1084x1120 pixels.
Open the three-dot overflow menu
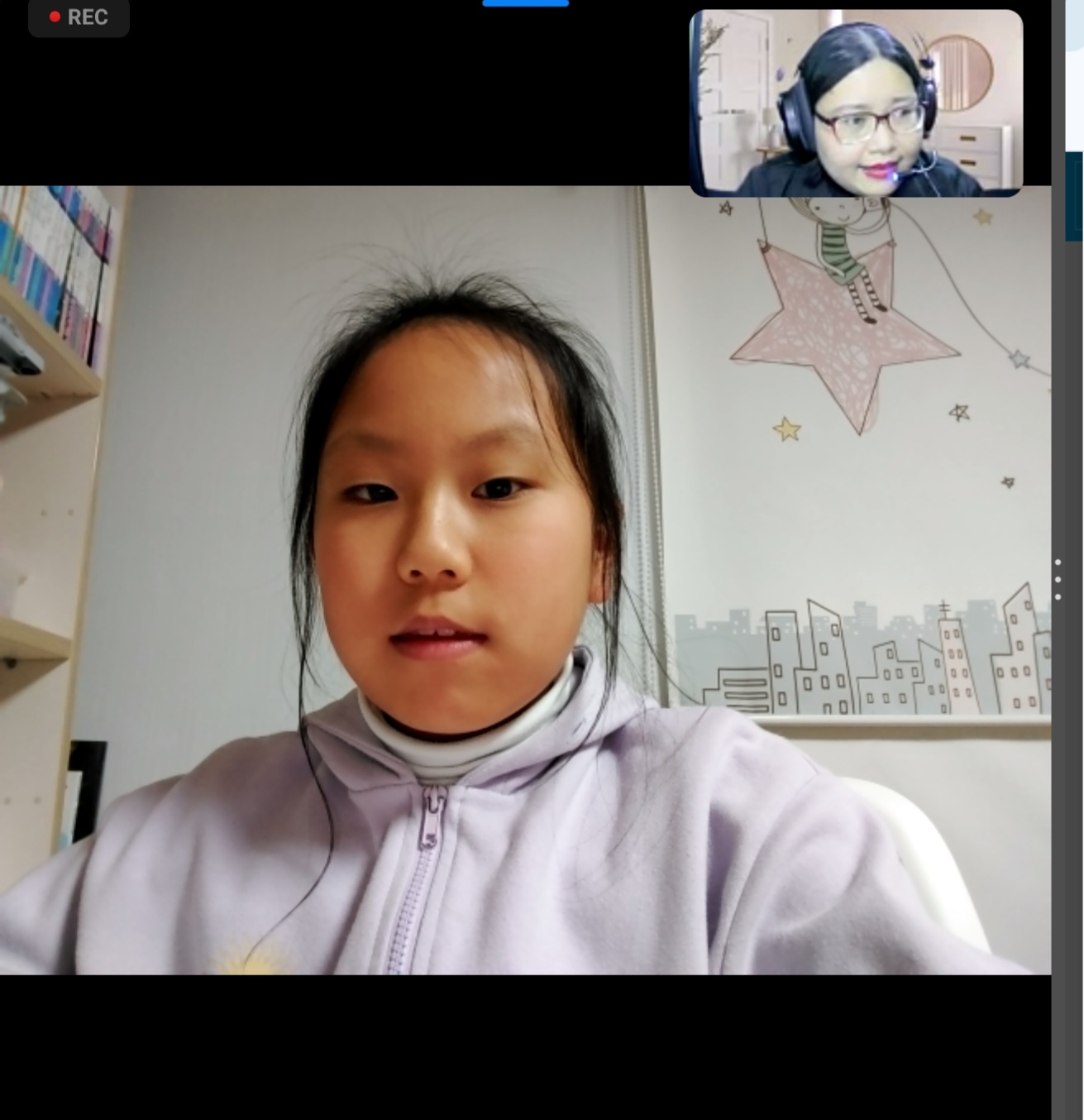(x=1058, y=579)
